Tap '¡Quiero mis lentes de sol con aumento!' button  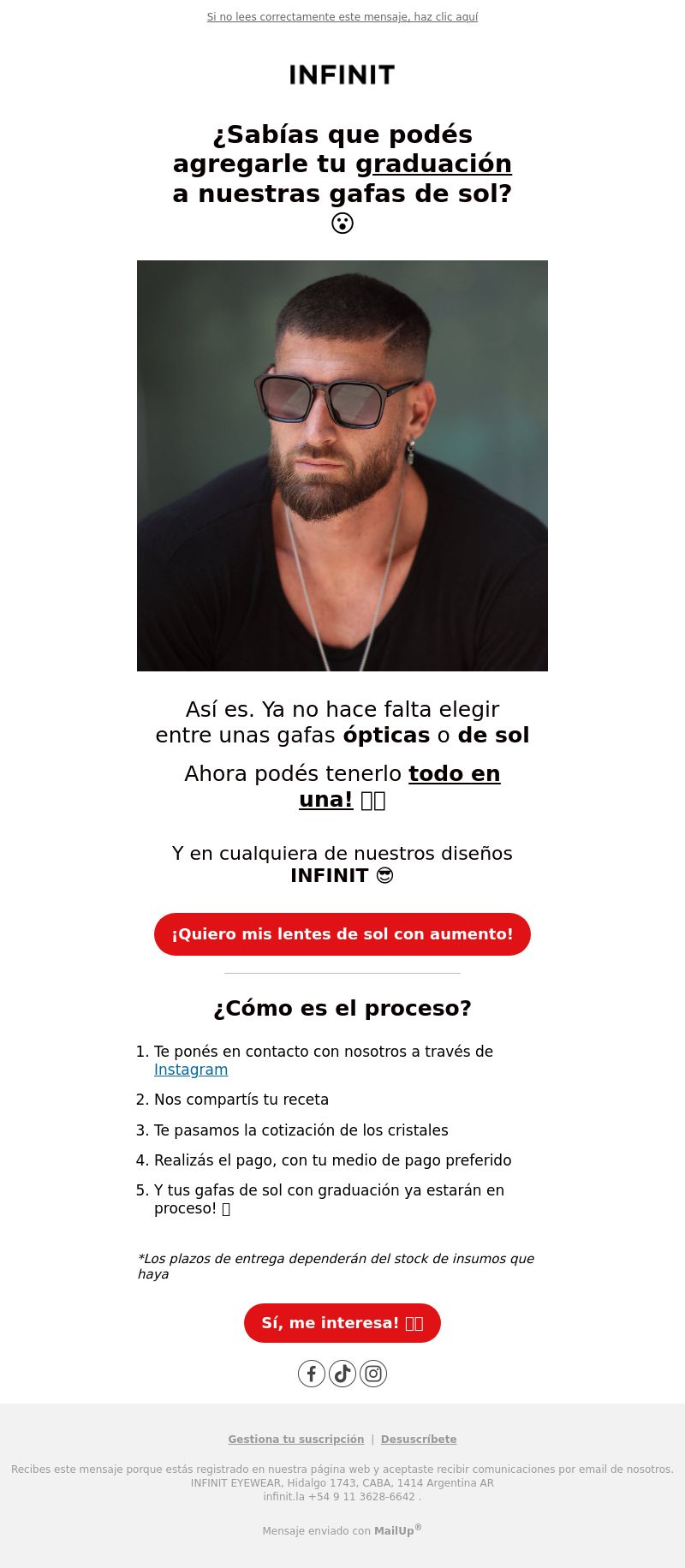coord(342,934)
